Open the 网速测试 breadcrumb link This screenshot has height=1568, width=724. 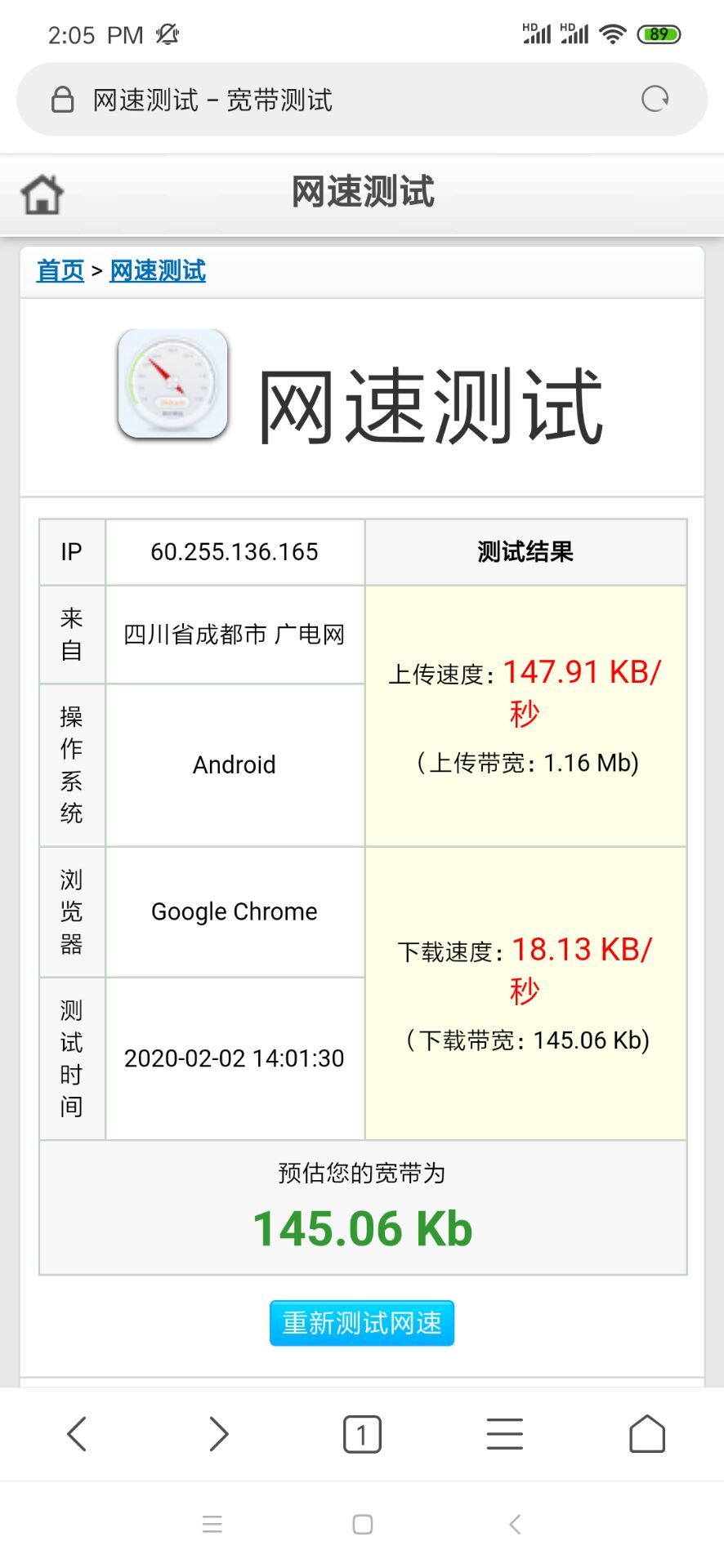pos(157,270)
